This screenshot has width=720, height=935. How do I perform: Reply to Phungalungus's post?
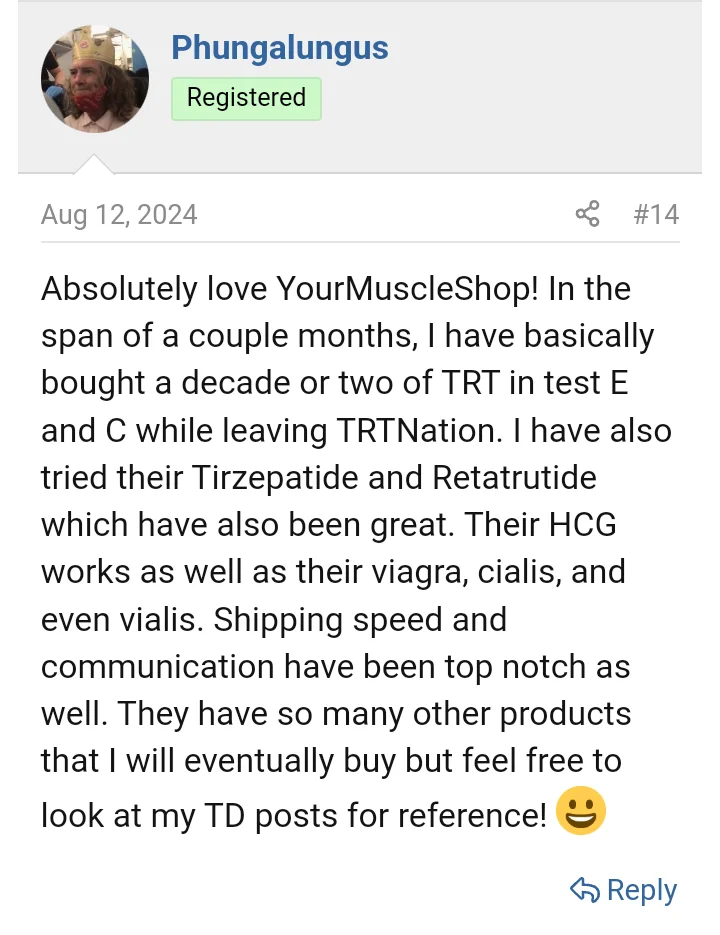624,889
